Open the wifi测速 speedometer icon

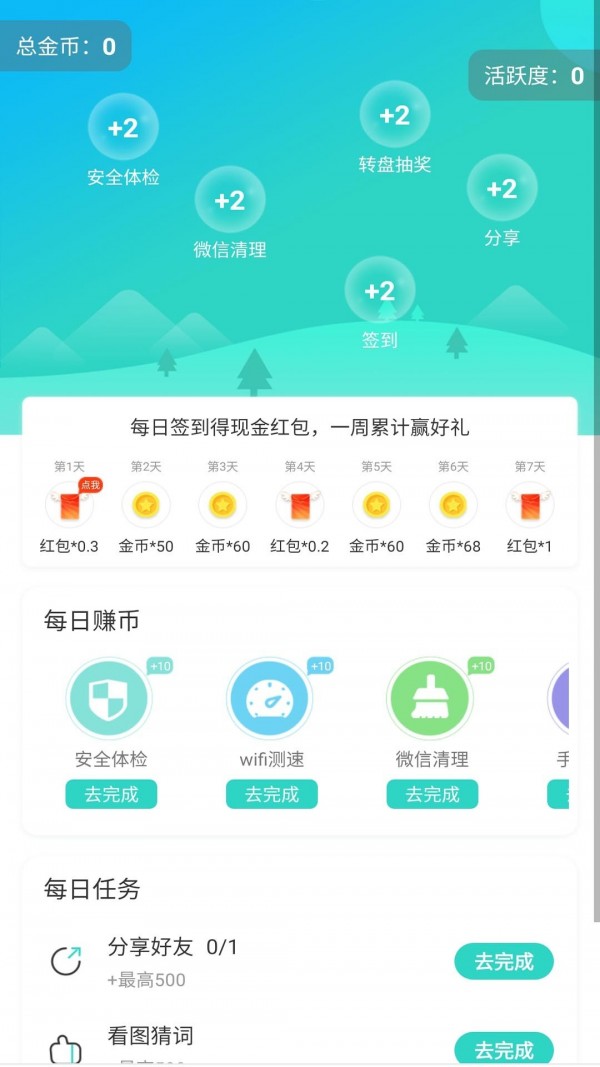270,699
